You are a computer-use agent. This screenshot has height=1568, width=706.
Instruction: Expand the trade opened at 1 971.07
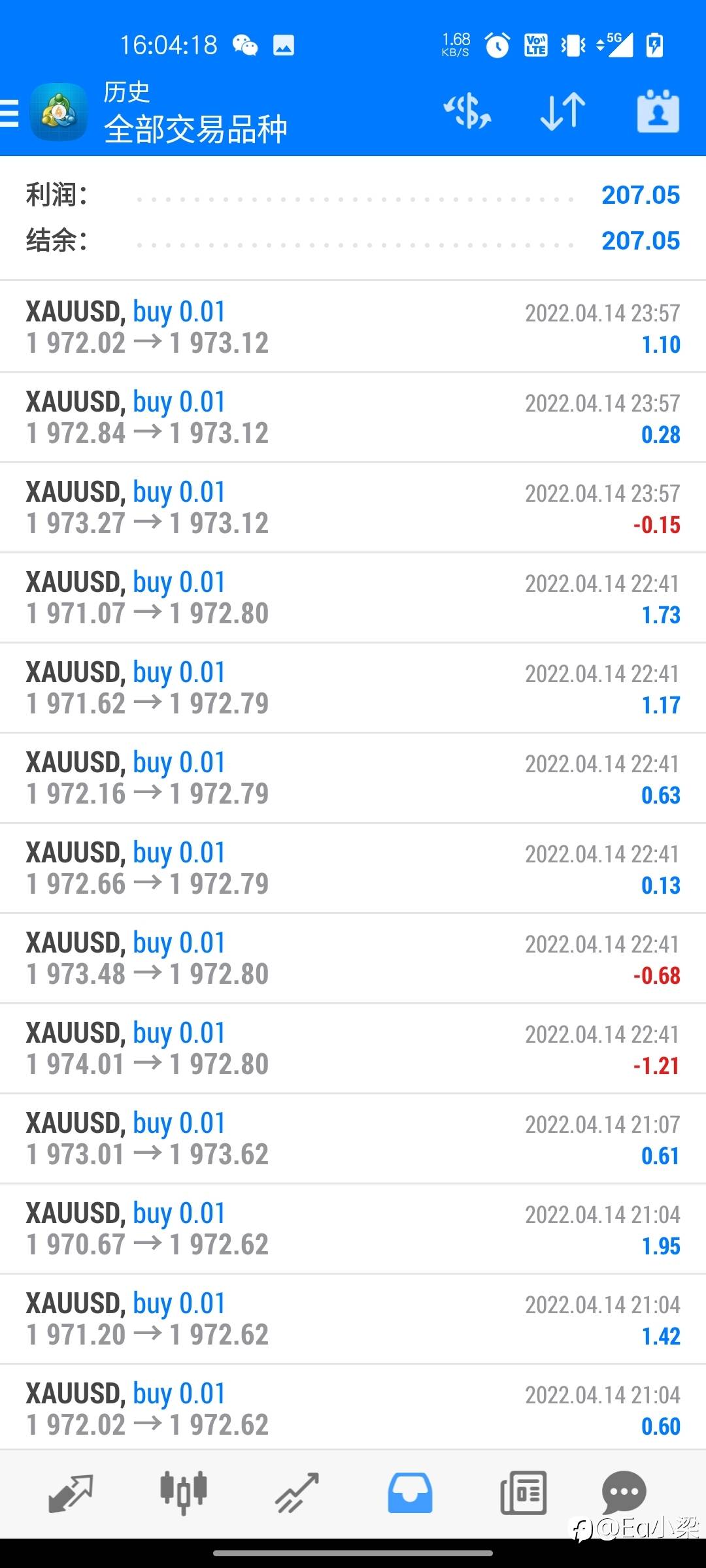353,598
